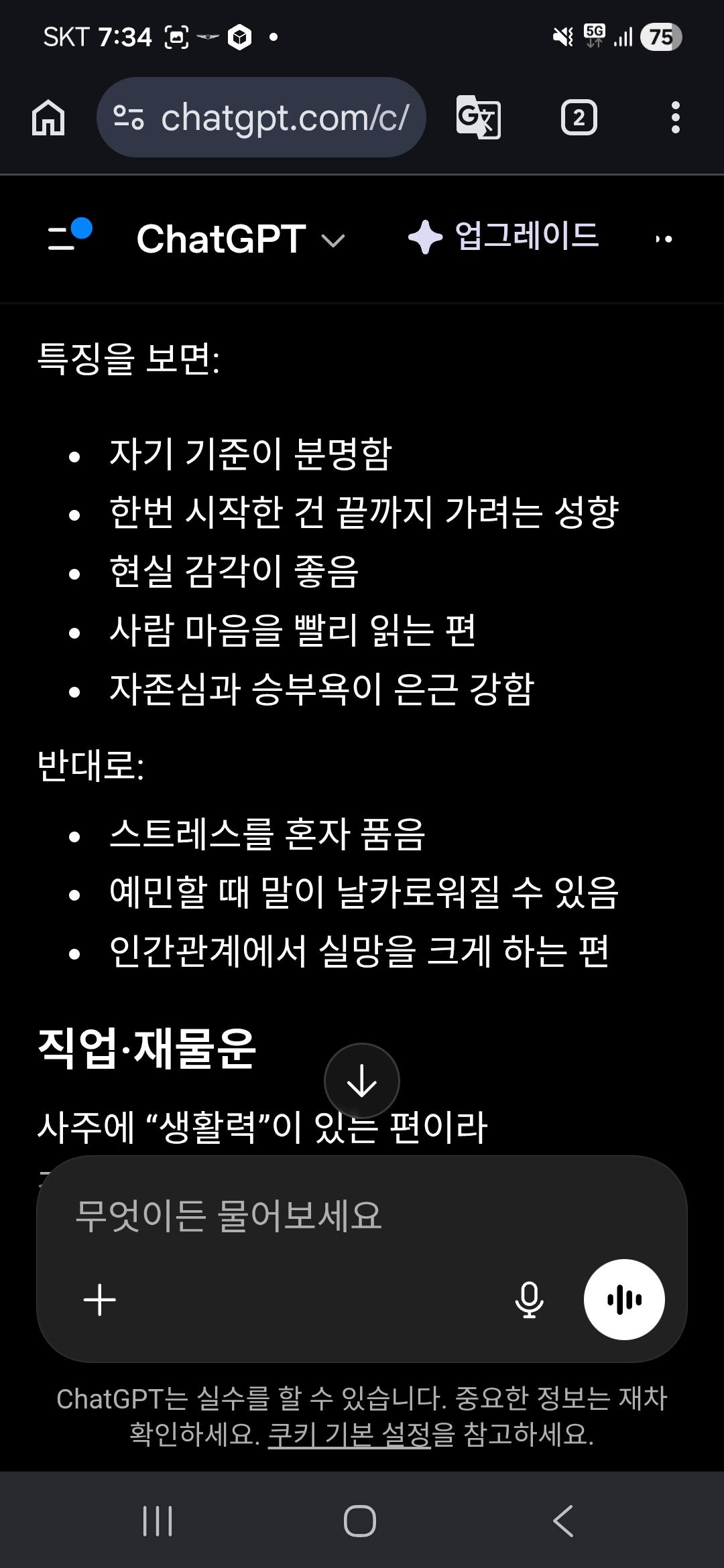The height and width of the screenshot is (1568, 724).
Task: Open the browser overflow menu
Action: pos(675,117)
